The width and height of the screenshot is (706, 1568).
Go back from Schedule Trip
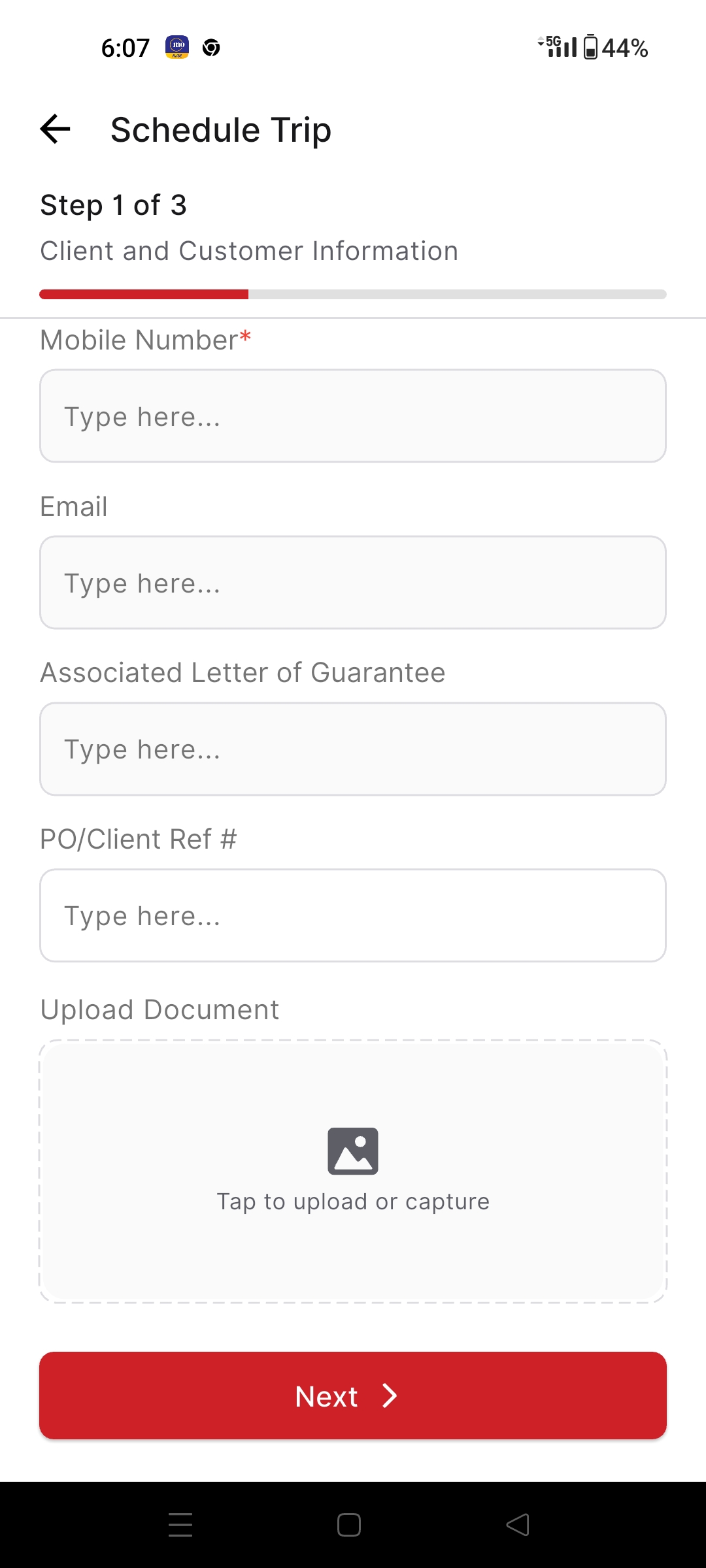pos(56,129)
